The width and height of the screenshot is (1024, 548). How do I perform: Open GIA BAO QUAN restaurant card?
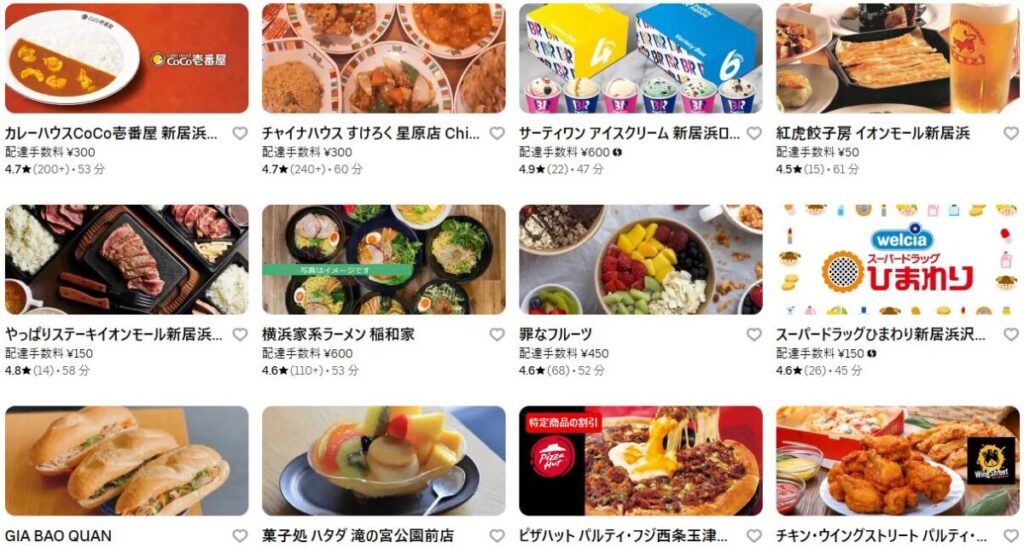click(126, 461)
